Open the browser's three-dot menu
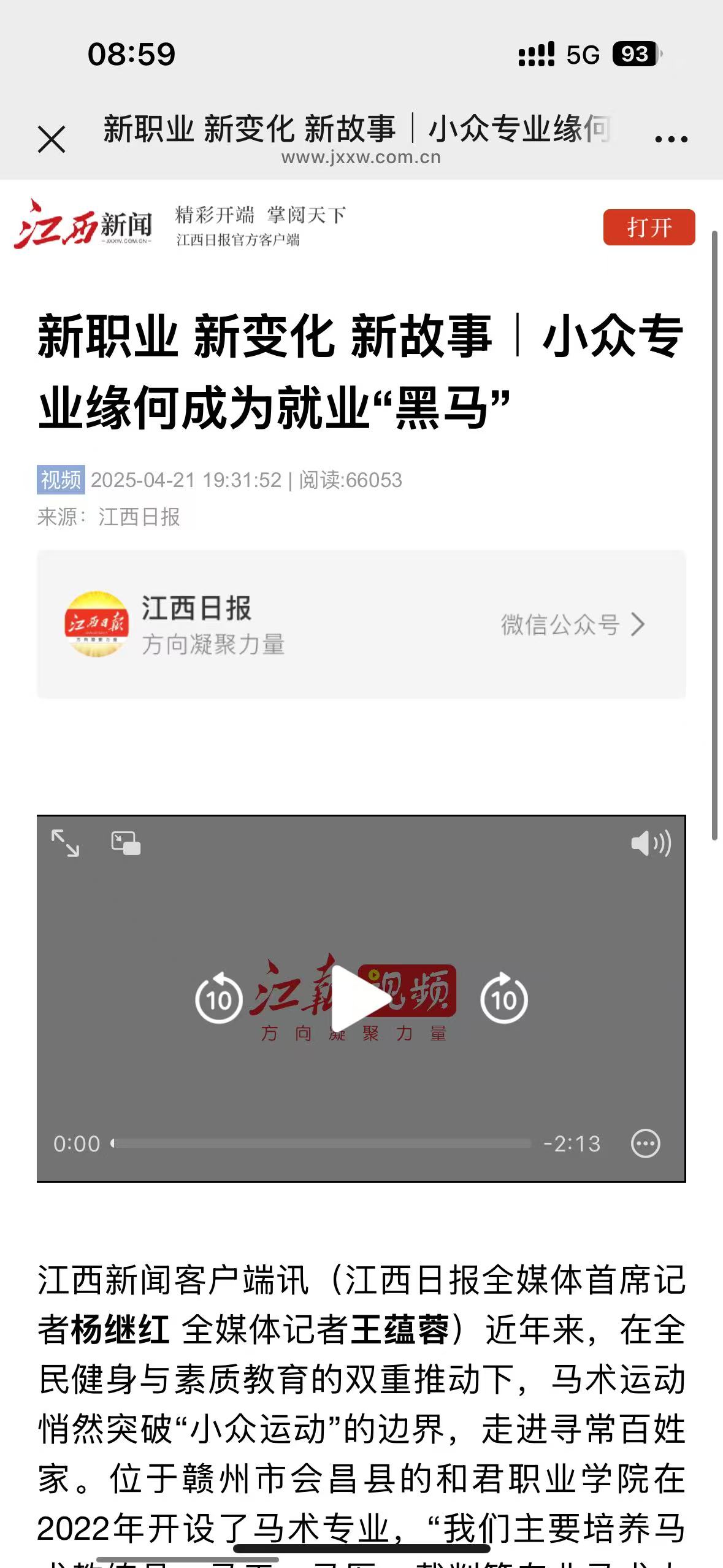 (671, 139)
